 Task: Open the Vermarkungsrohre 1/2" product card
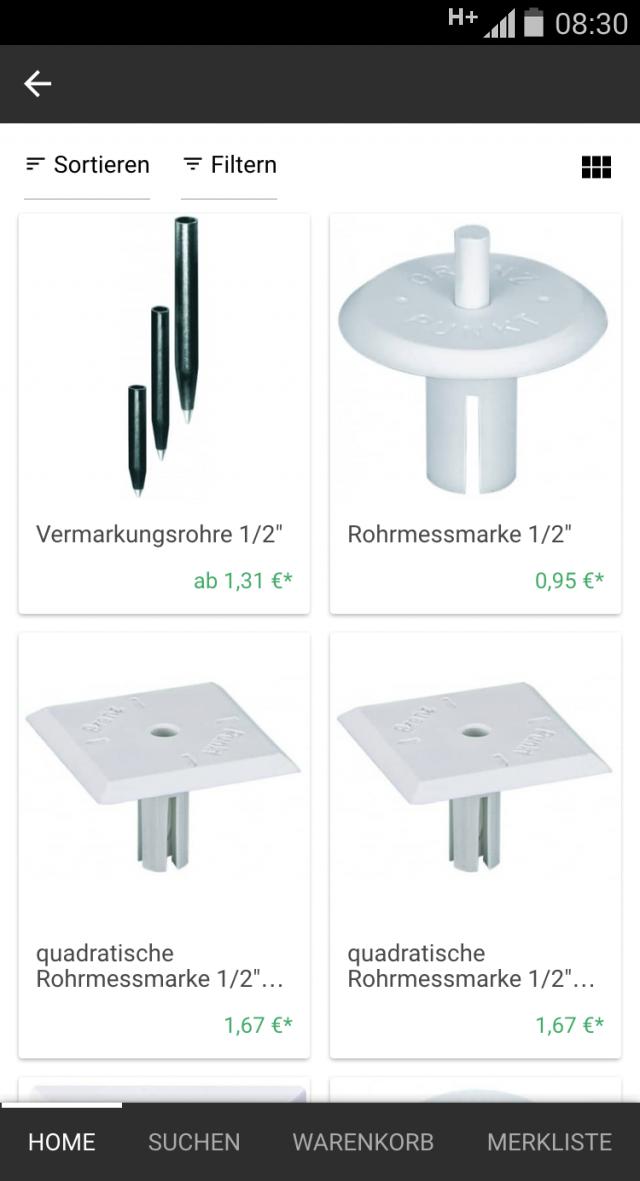(164, 413)
